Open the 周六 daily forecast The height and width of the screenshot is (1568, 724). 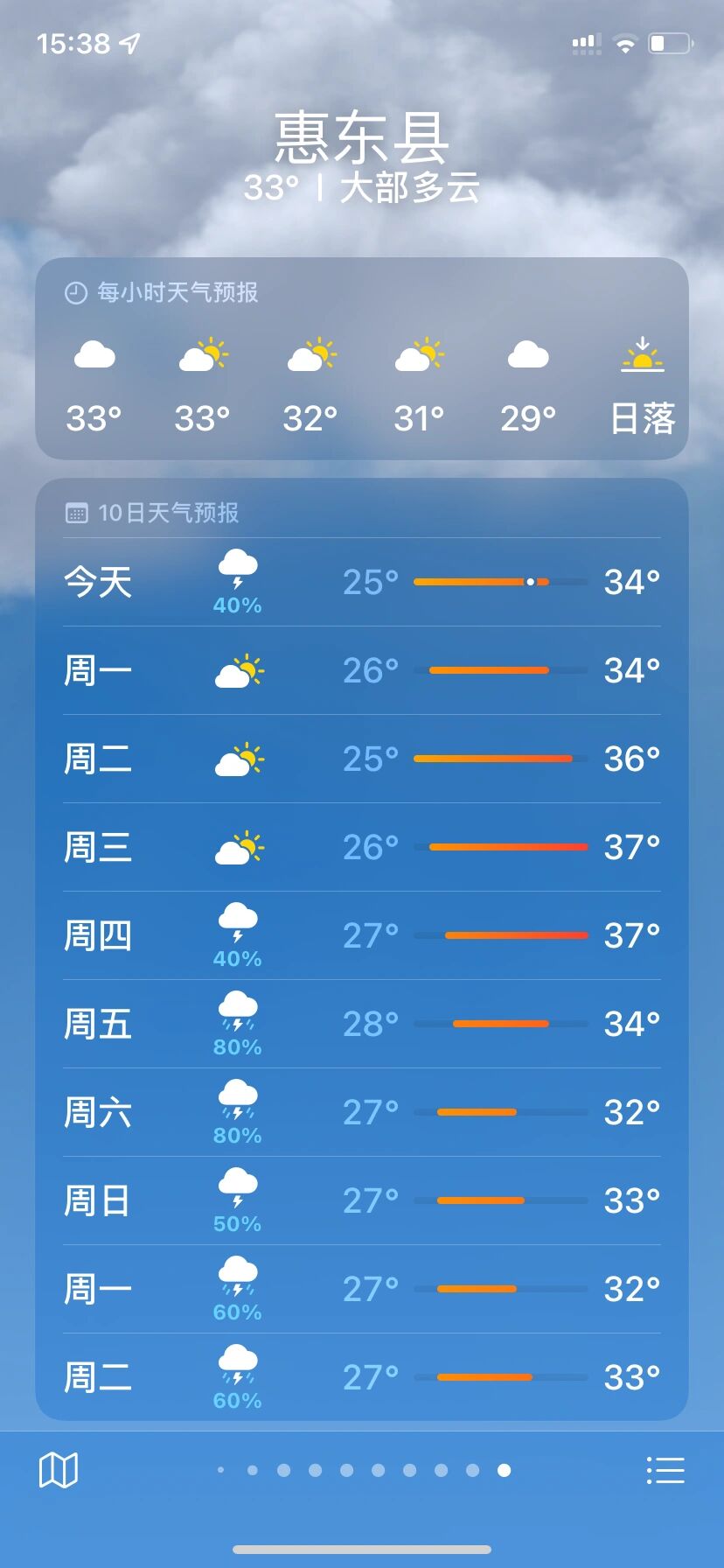[362, 1112]
